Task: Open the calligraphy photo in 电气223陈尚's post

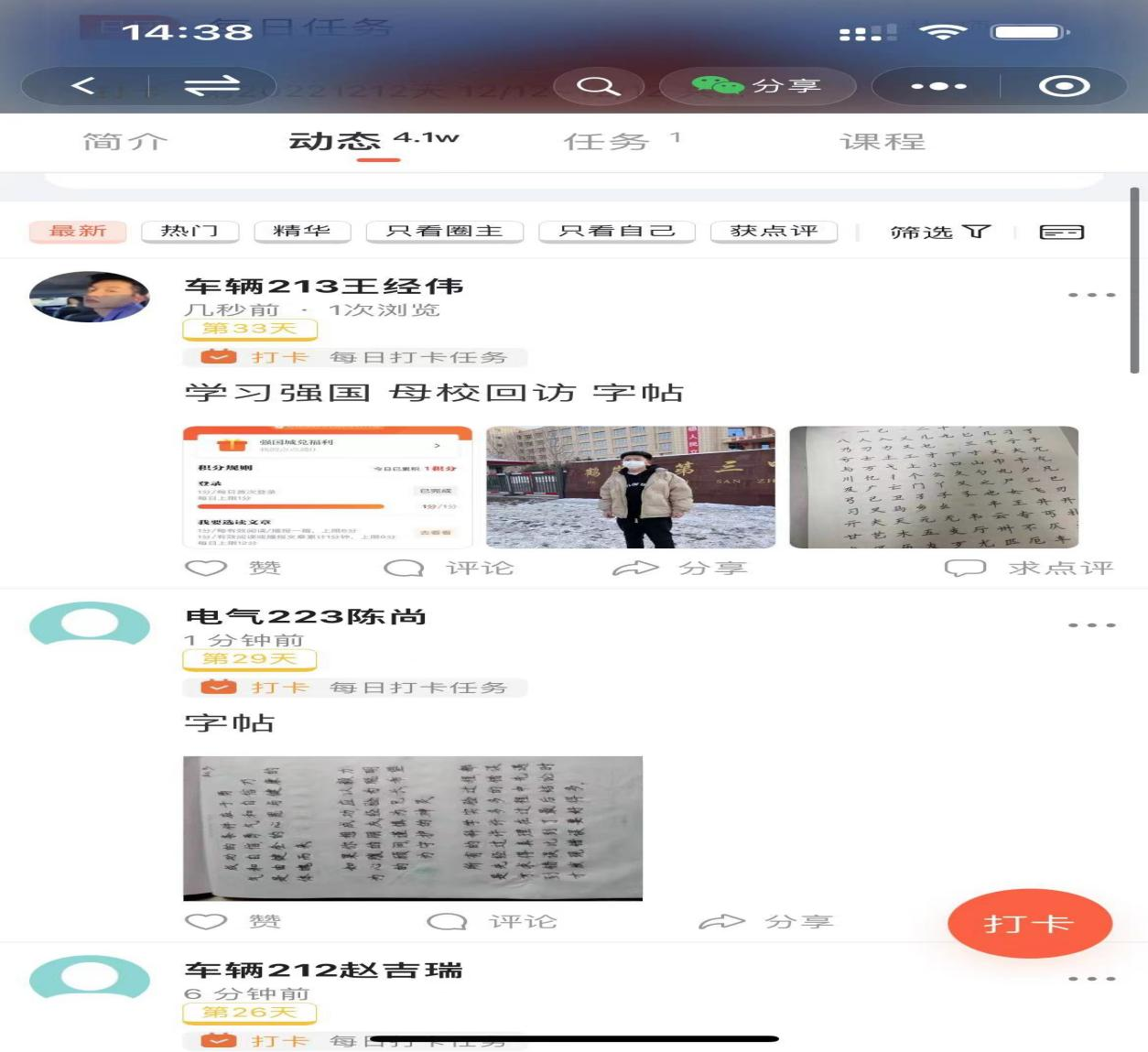Action: pyautogui.click(x=413, y=828)
